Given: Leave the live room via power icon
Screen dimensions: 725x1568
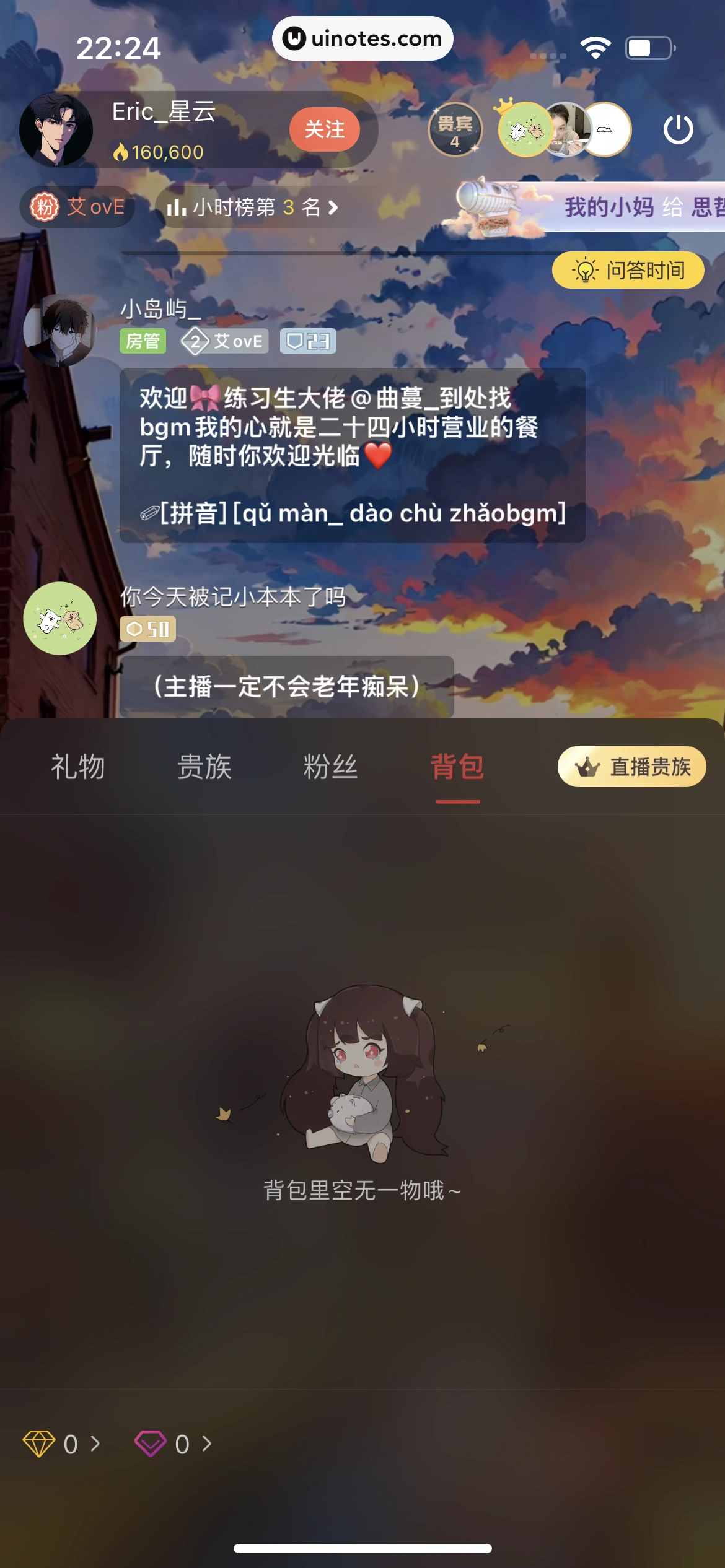Looking at the screenshot, I should coord(678,129).
